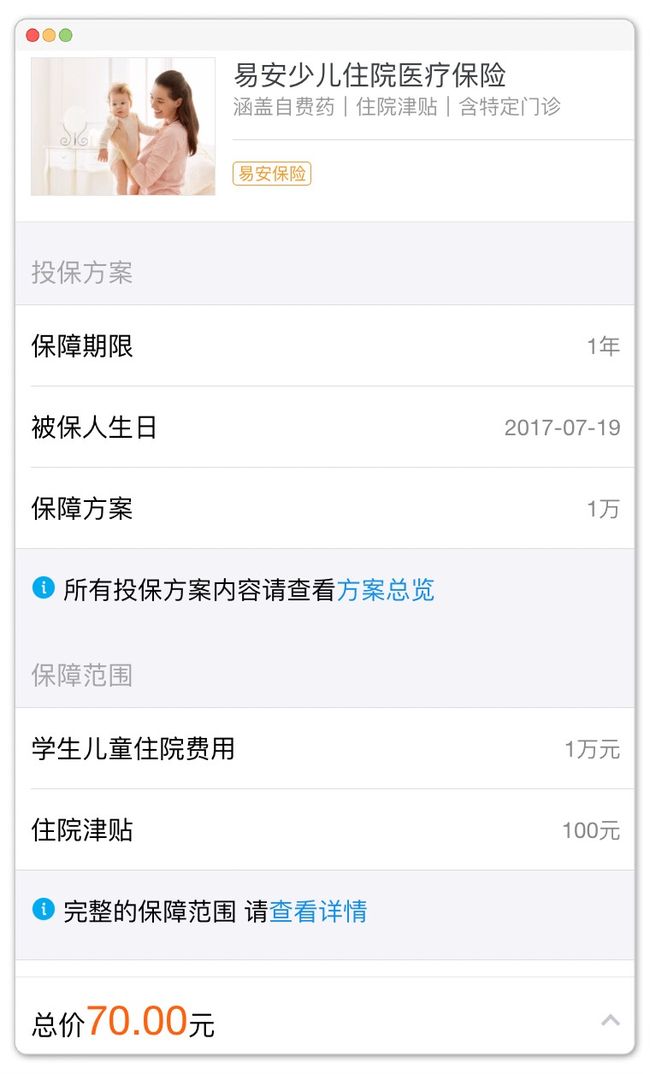The height and width of the screenshot is (1074, 650).
Task: Edit the 被保人生日 date
Action: click(325, 427)
